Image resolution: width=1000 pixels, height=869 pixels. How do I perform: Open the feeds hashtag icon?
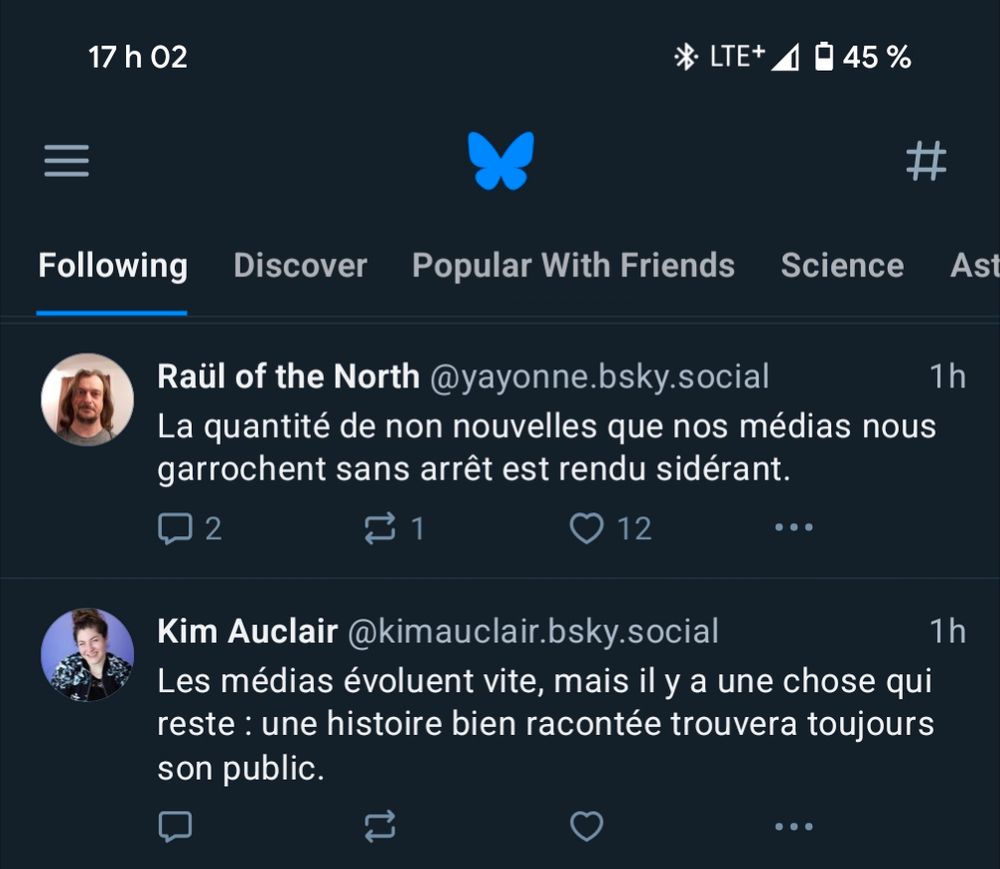click(926, 161)
